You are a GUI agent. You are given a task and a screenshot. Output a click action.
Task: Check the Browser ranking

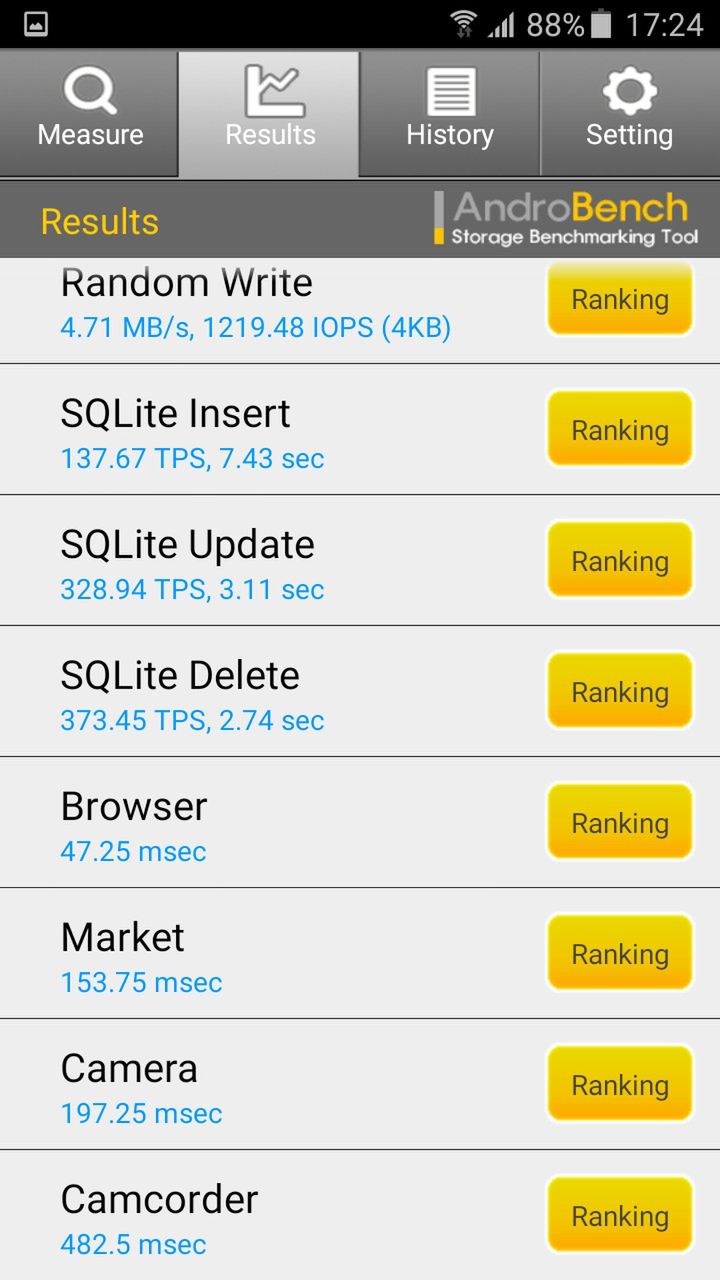point(620,823)
